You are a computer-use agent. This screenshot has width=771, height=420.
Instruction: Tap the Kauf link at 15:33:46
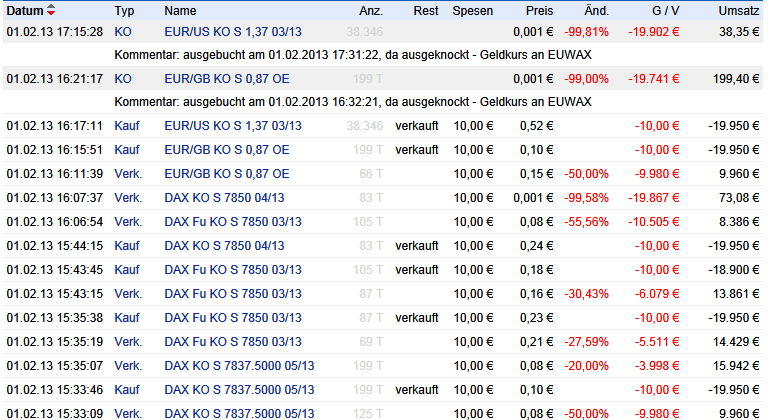(127, 390)
